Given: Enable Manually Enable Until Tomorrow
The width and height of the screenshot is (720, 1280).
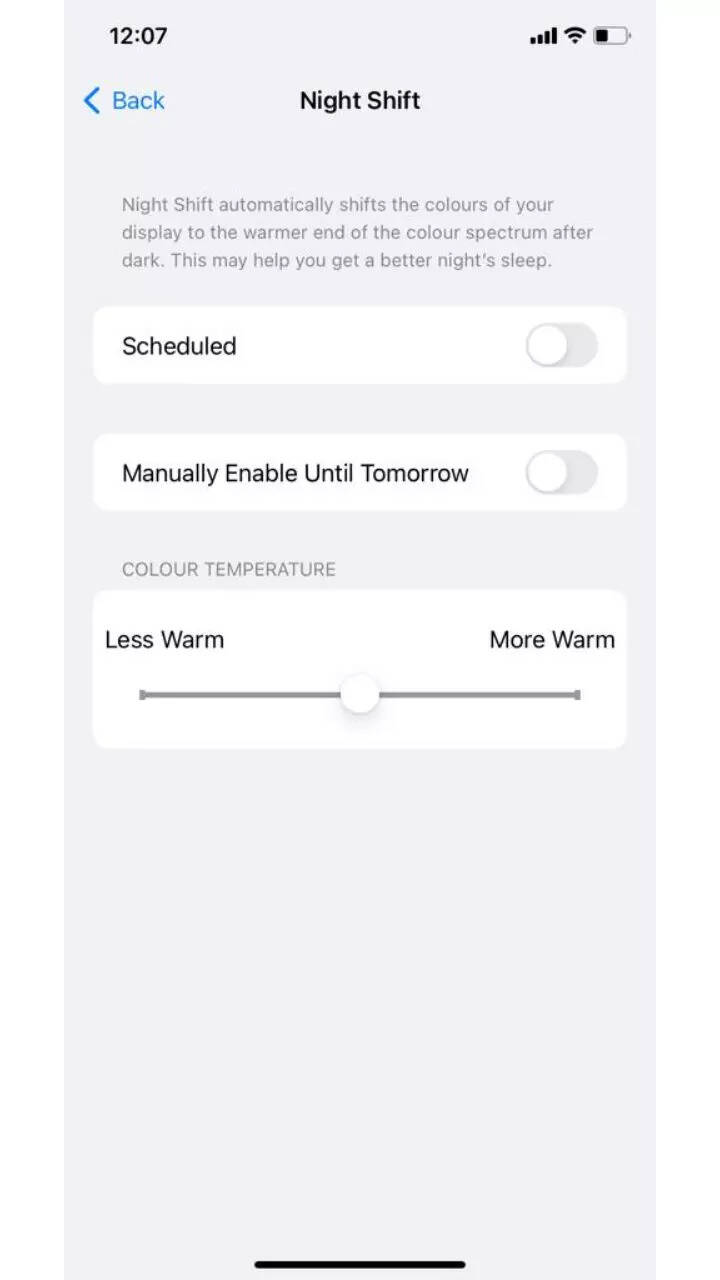Looking at the screenshot, I should pyautogui.click(x=561, y=473).
